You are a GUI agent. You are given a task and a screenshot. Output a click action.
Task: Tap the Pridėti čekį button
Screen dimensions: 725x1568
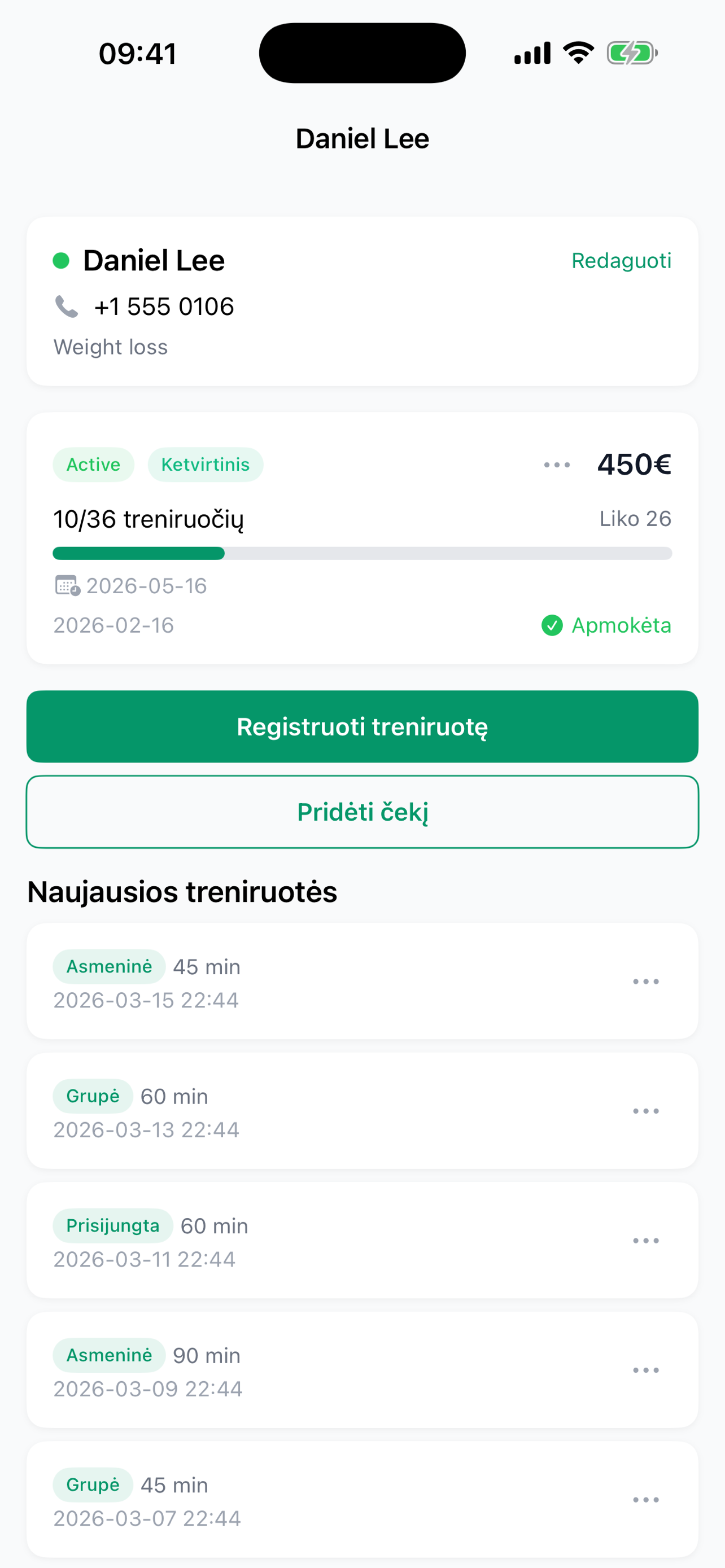point(362,812)
